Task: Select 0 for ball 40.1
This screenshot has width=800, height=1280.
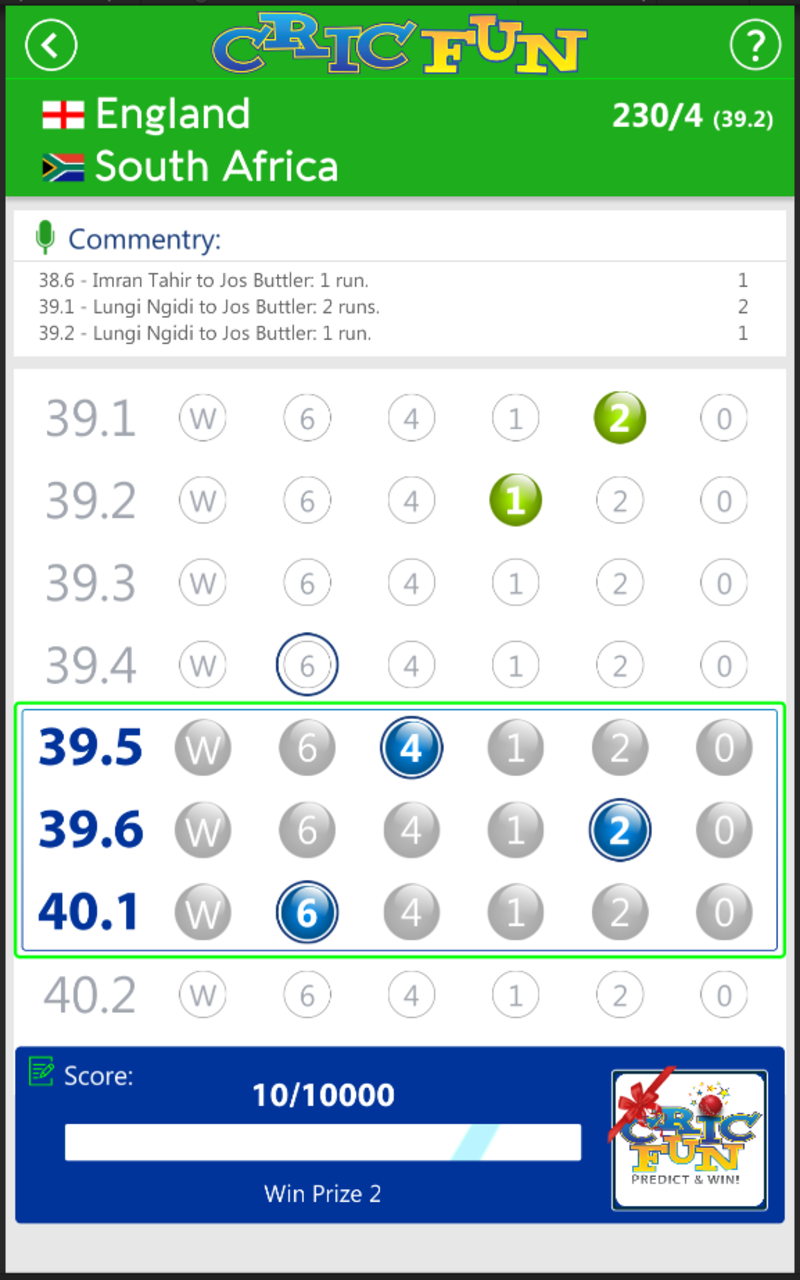Action: [724, 912]
